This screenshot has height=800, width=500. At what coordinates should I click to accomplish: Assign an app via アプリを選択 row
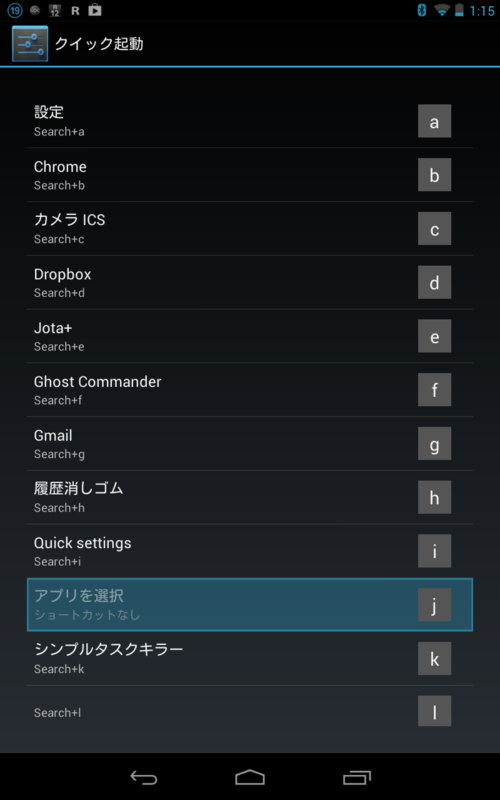click(249, 605)
